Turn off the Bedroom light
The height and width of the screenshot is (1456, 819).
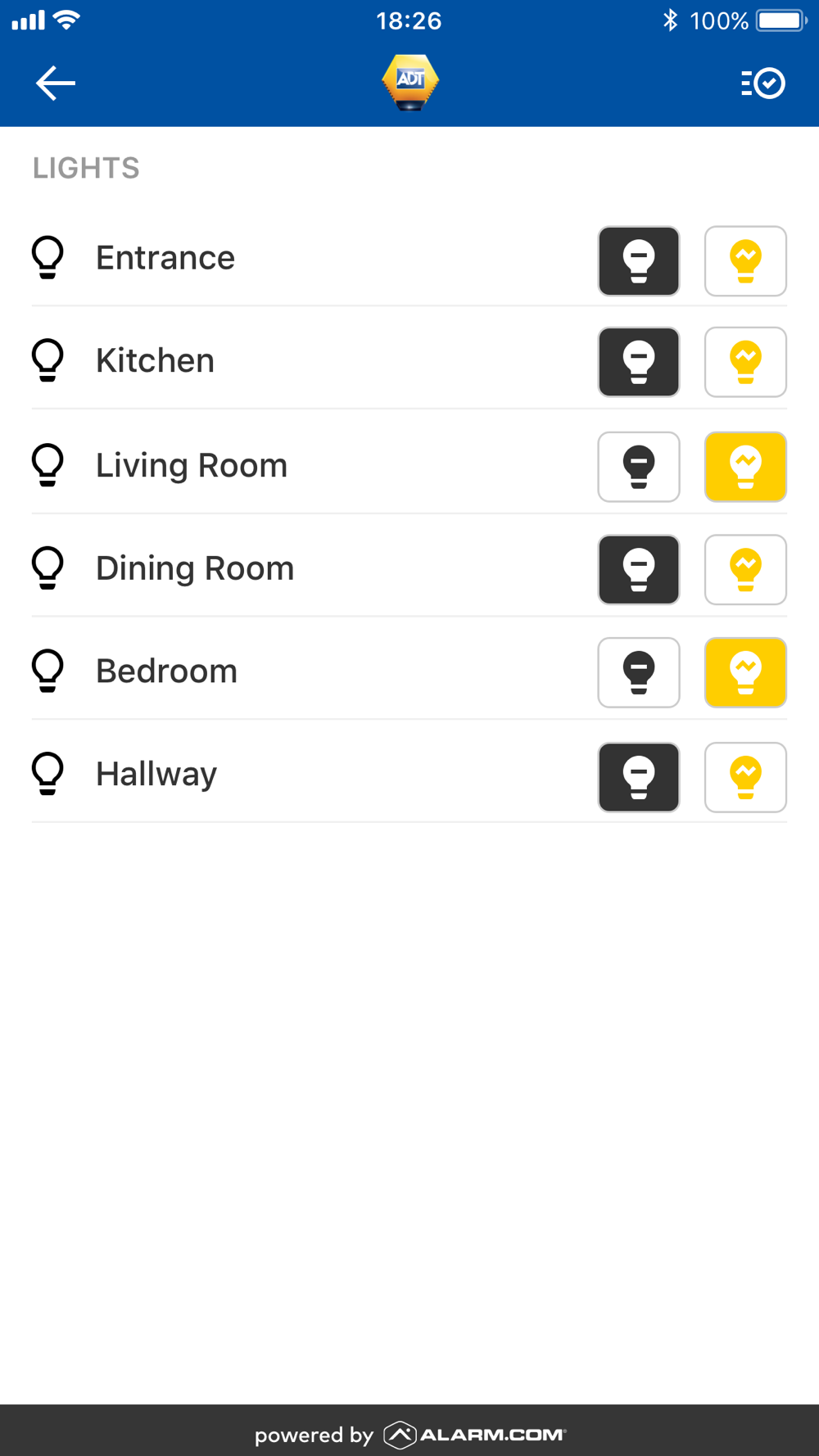(639, 672)
